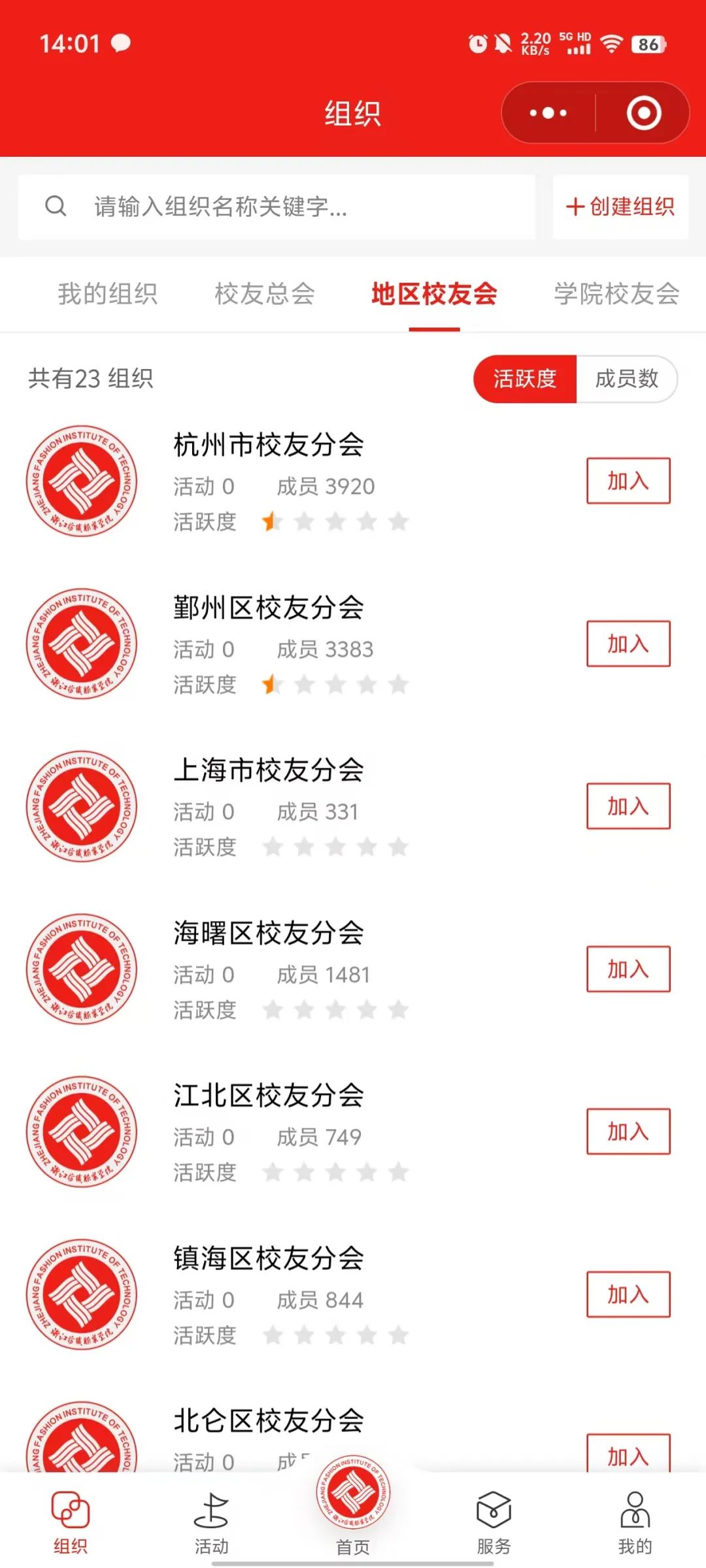This screenshot has height=1568, width=706.
Task: Switch to the 学院校友会 tab
Action: pyautogui.click(x=616, y=294)
